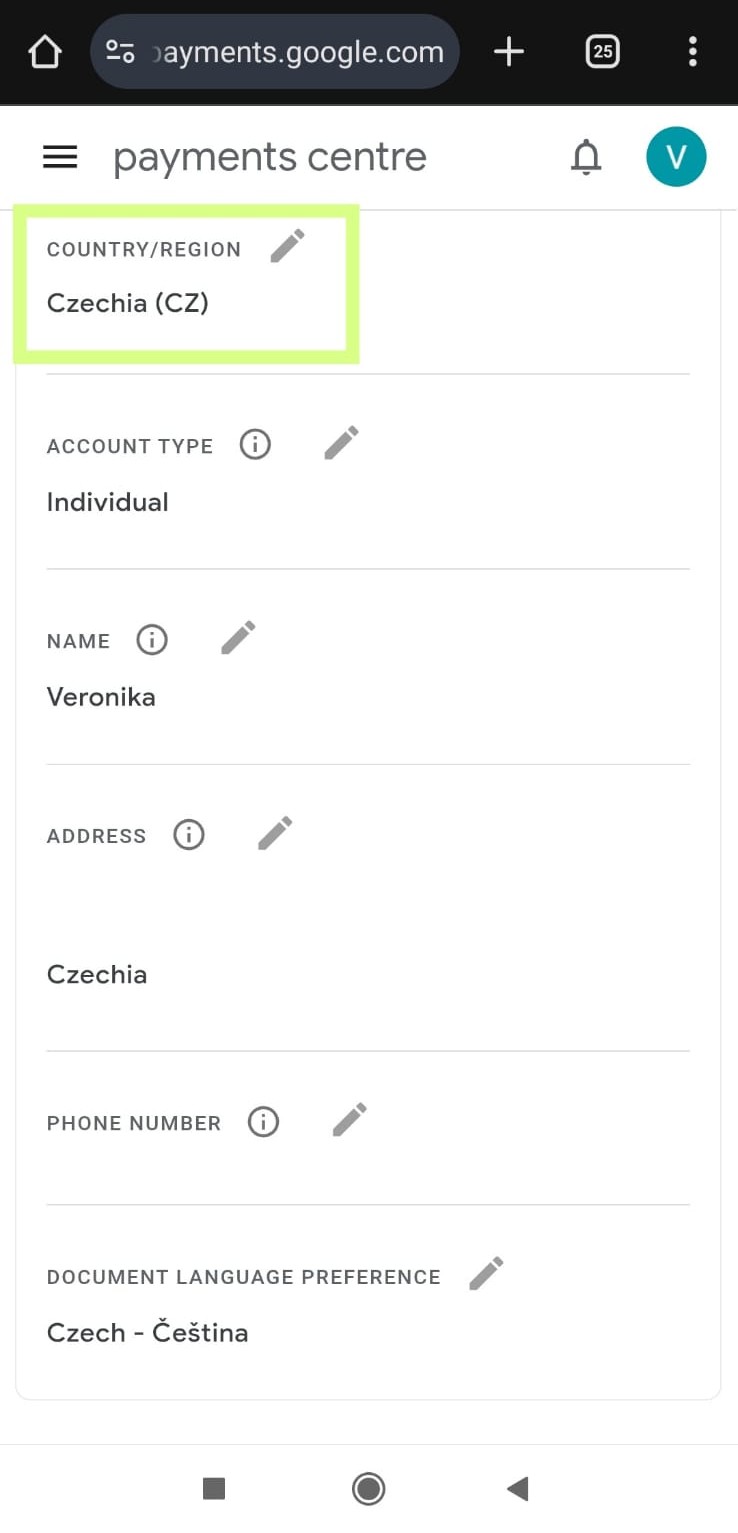Edit the Address
This screenshot has width=738, height=1533.
(x=275, y=833)
